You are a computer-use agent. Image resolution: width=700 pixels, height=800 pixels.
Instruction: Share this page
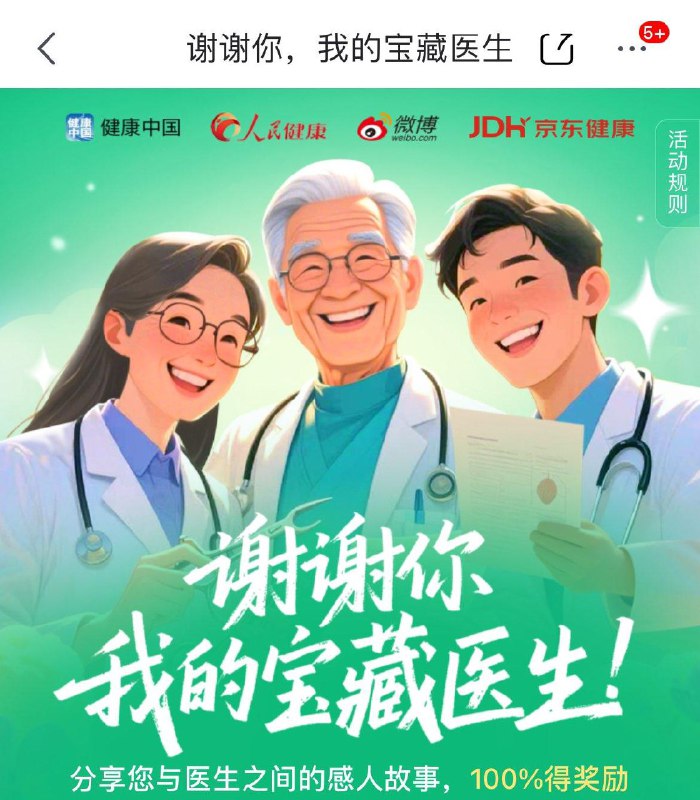(x=557, y=48)
